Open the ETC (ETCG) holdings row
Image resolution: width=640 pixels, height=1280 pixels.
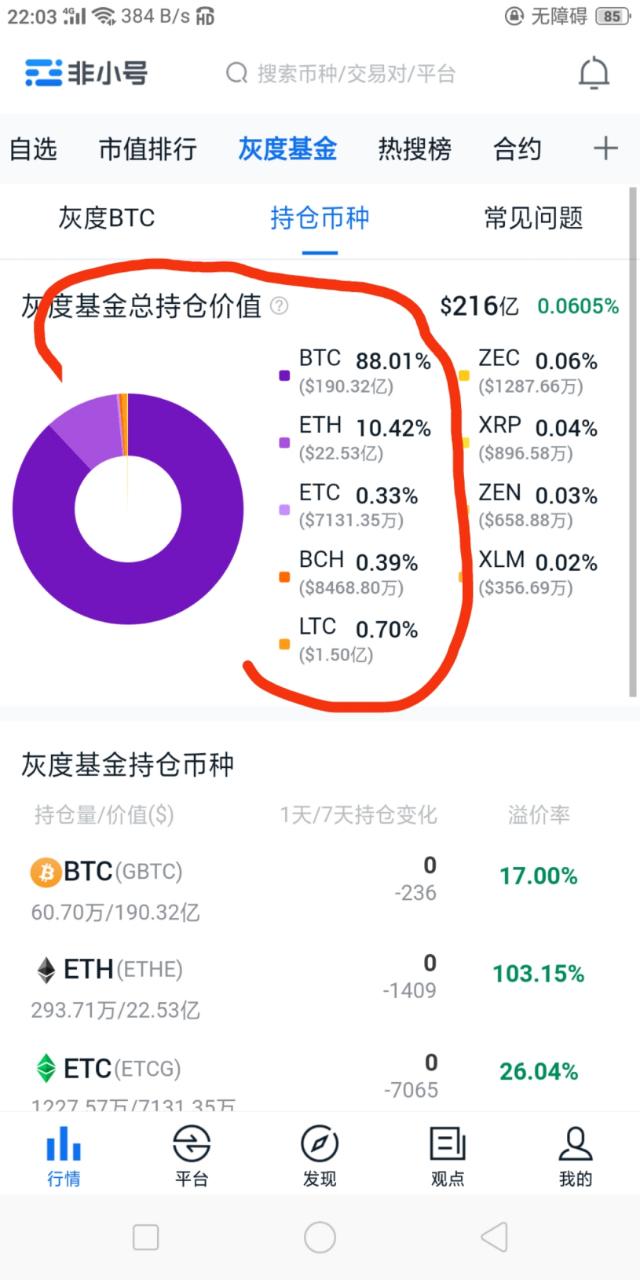coord(318,1078)
